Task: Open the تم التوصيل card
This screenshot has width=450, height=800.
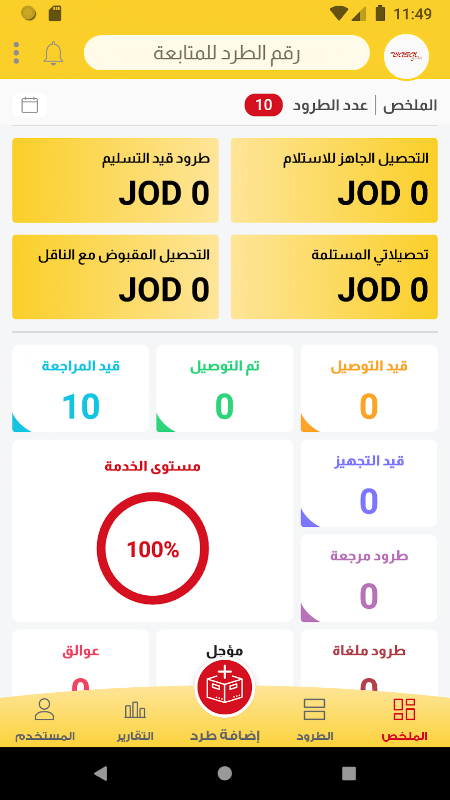Action: coord(224,388)
